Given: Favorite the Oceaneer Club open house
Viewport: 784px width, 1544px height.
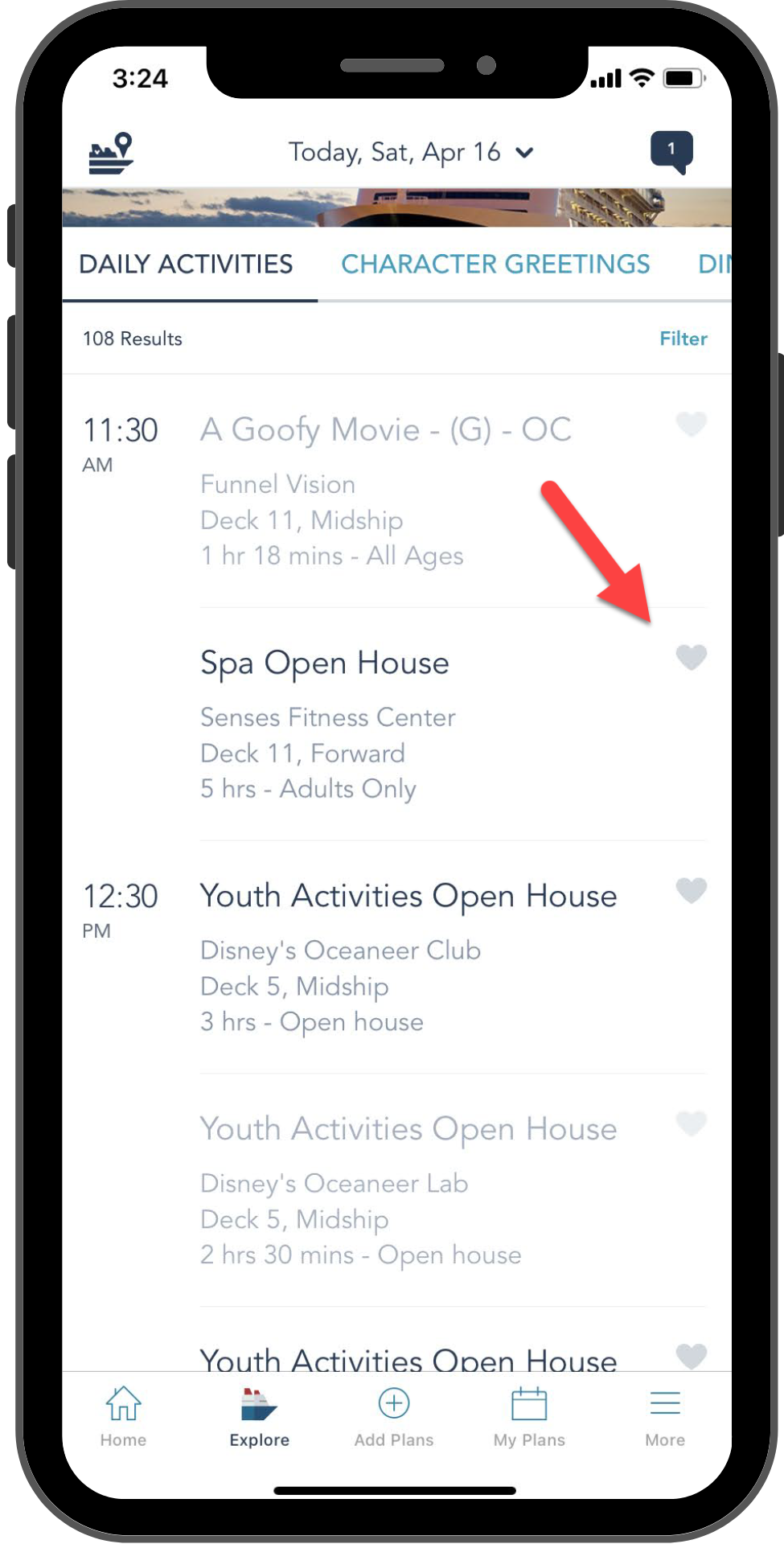Looking at the screenshot, I should [x=692, y=890].
